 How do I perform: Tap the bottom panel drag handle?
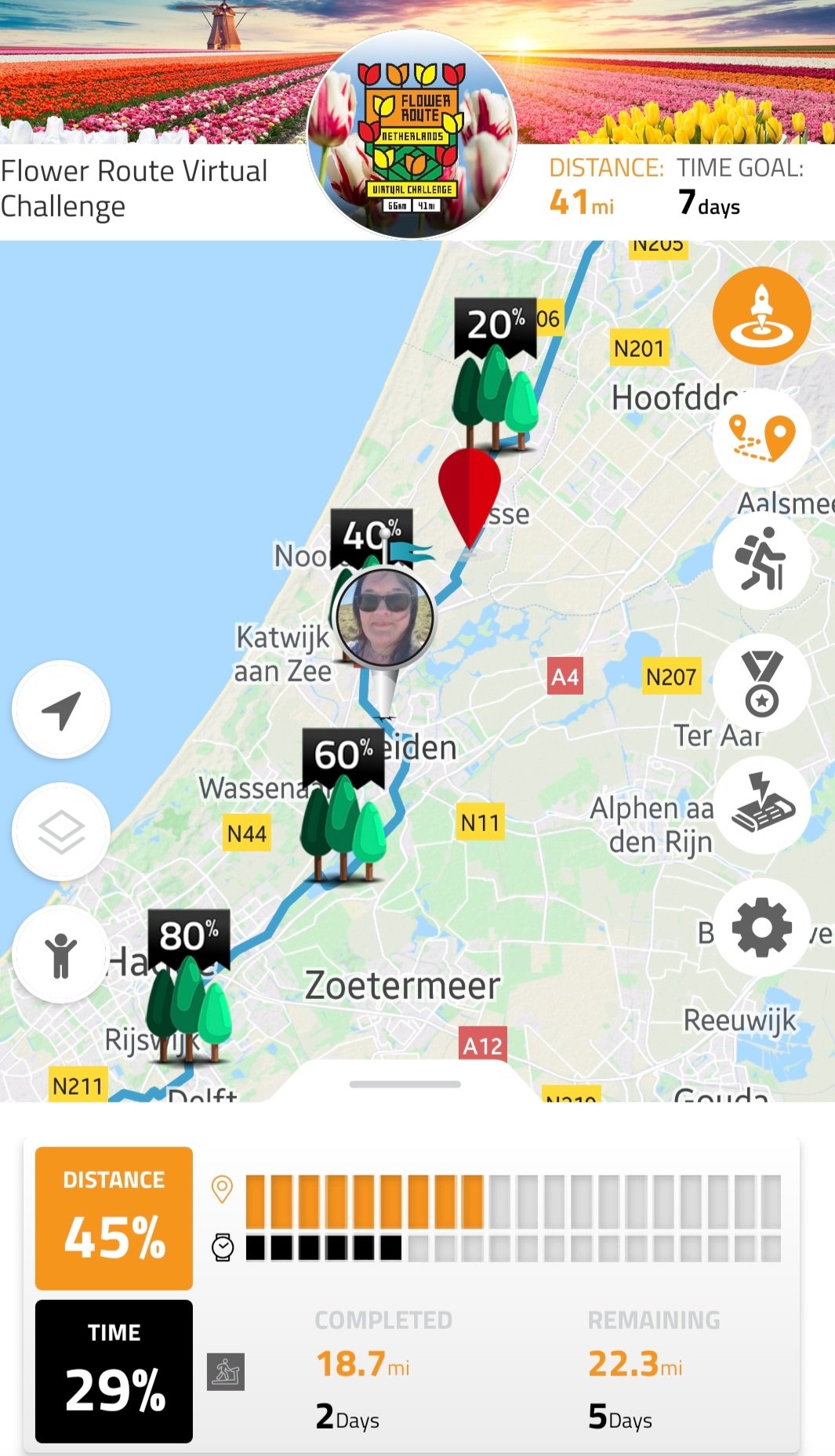(x=405, y=1084)
